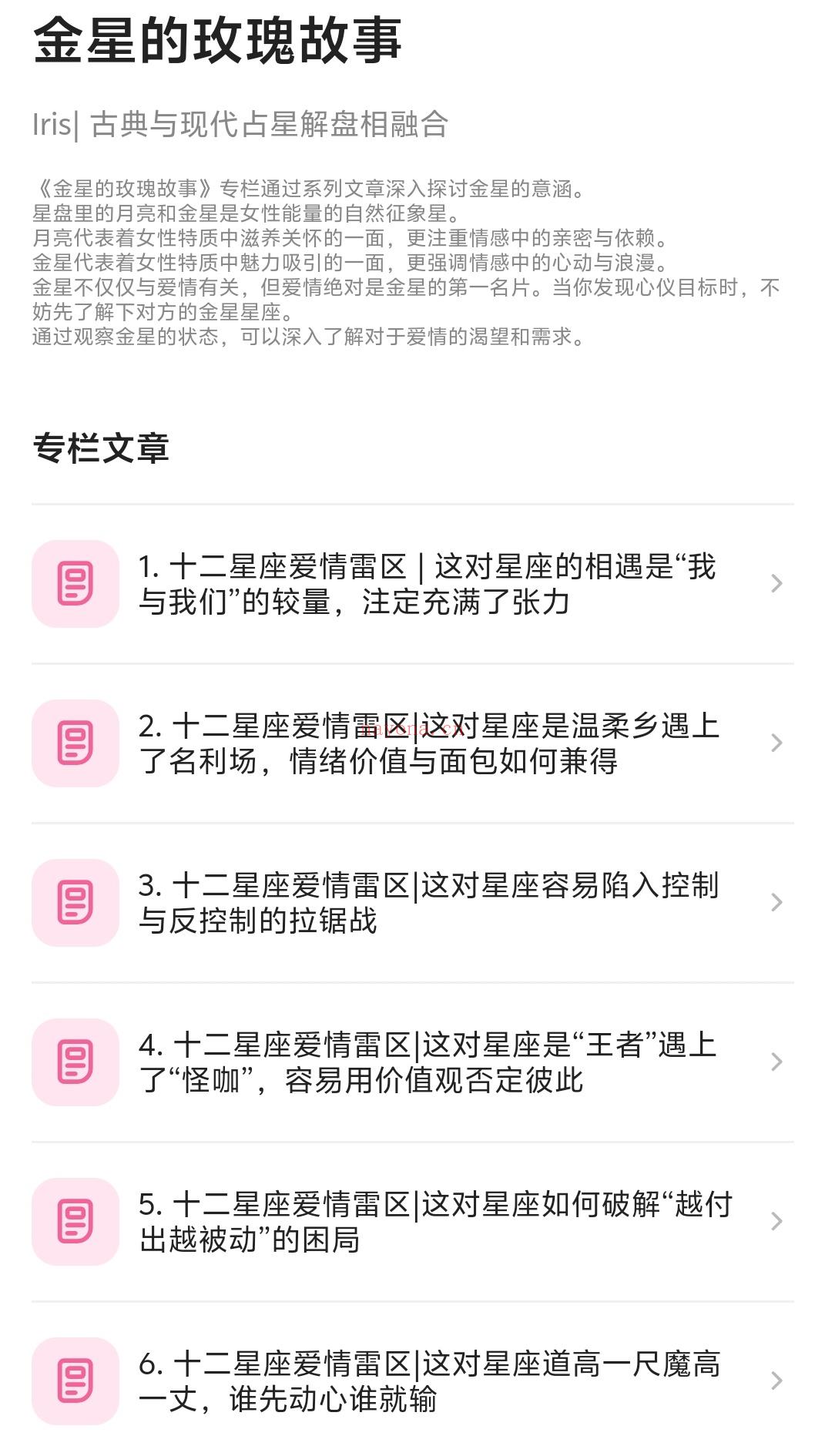825x1456 pixels.
Task: Select the article icon for item 3
Action: [75, 902]
